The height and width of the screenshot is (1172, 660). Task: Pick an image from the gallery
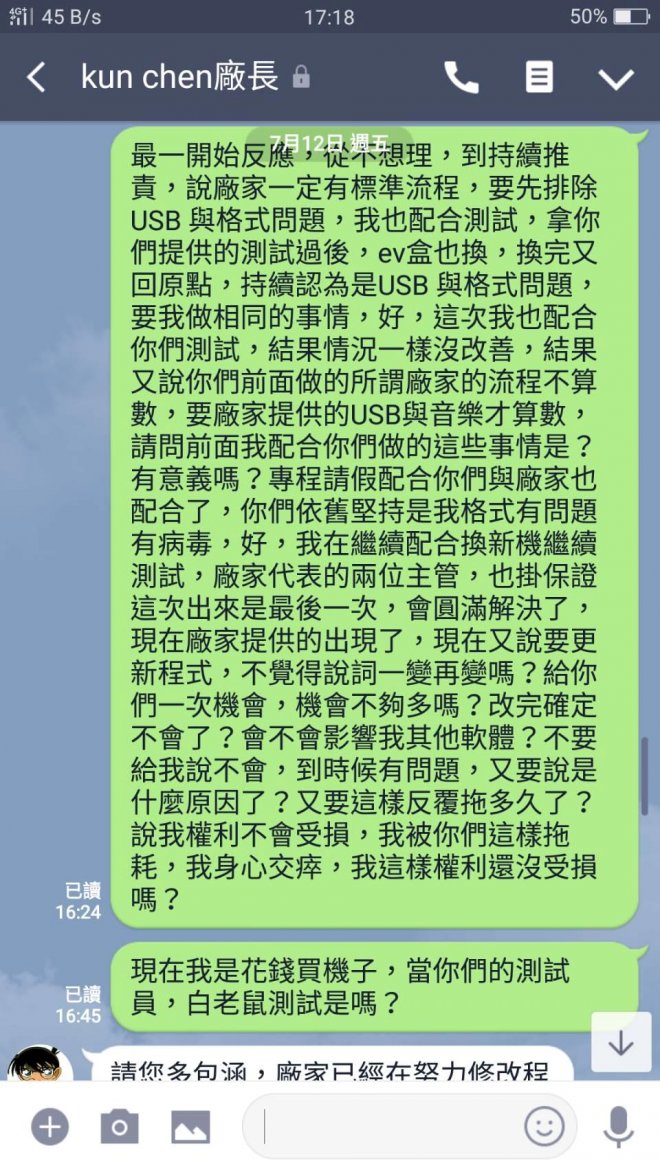[x=190, y=1128]
